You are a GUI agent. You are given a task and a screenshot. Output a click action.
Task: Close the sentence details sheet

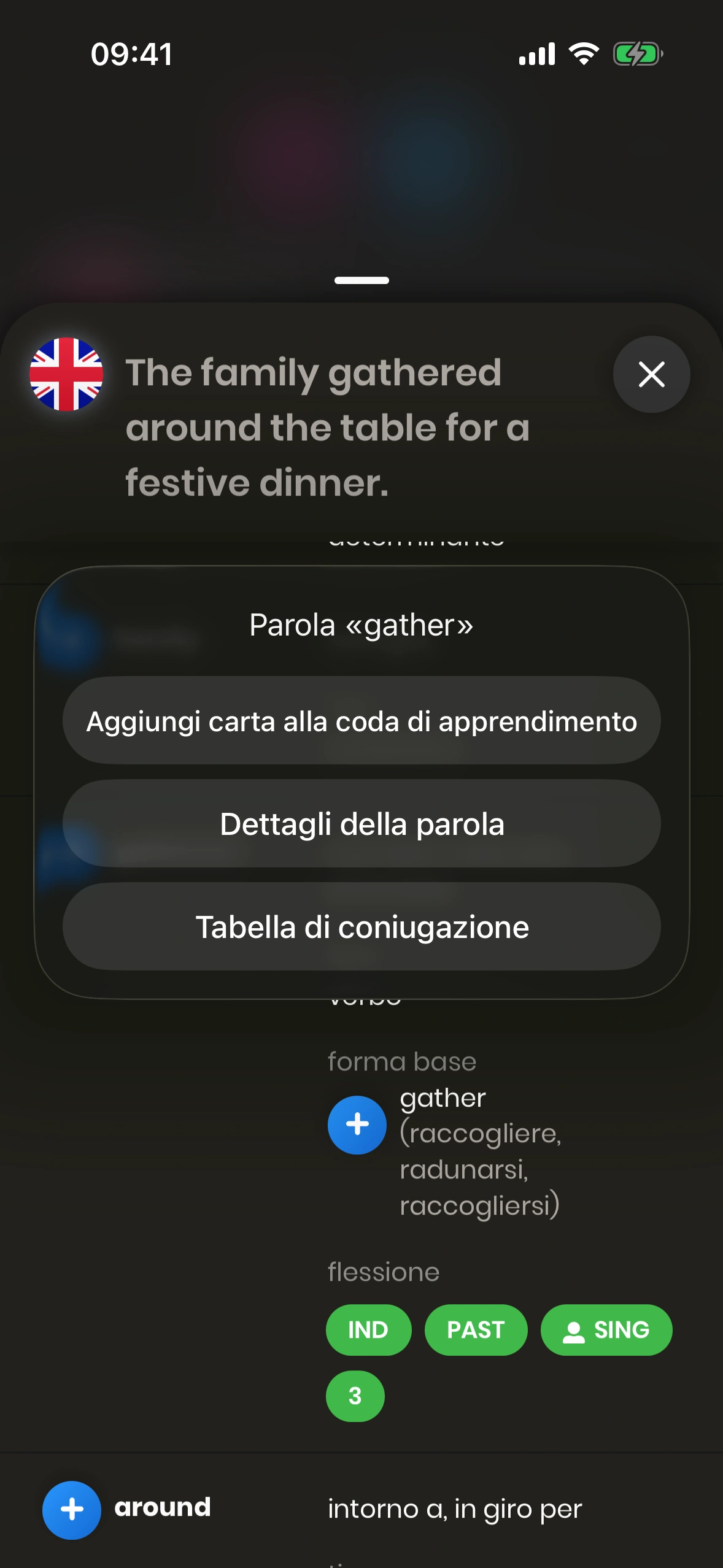[x=651, y=374]
